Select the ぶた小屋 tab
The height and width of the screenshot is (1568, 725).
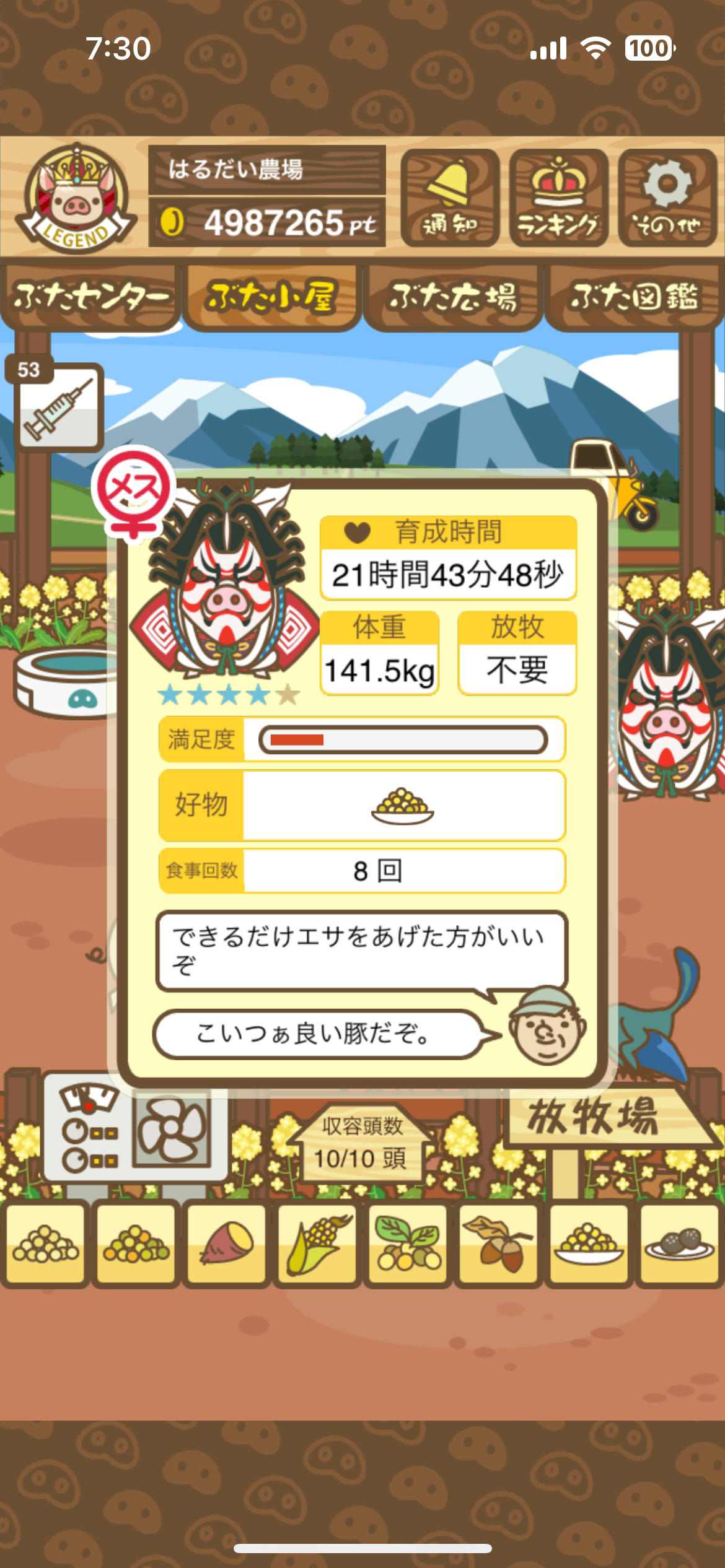tap(271, 297)
